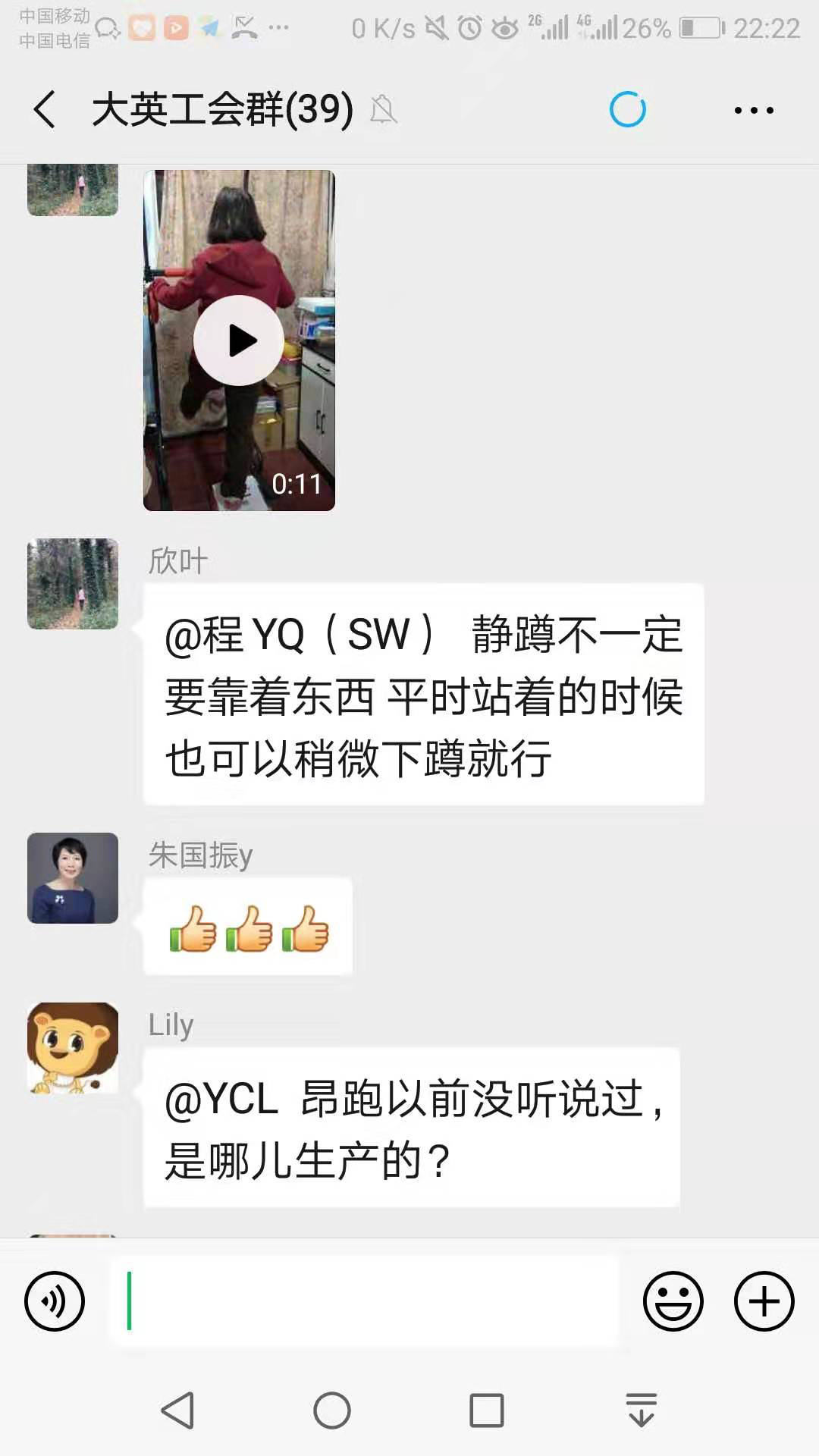819x1456 pixels.
Task: Open 欣叶's profile avatar
Action: (73, 584)
